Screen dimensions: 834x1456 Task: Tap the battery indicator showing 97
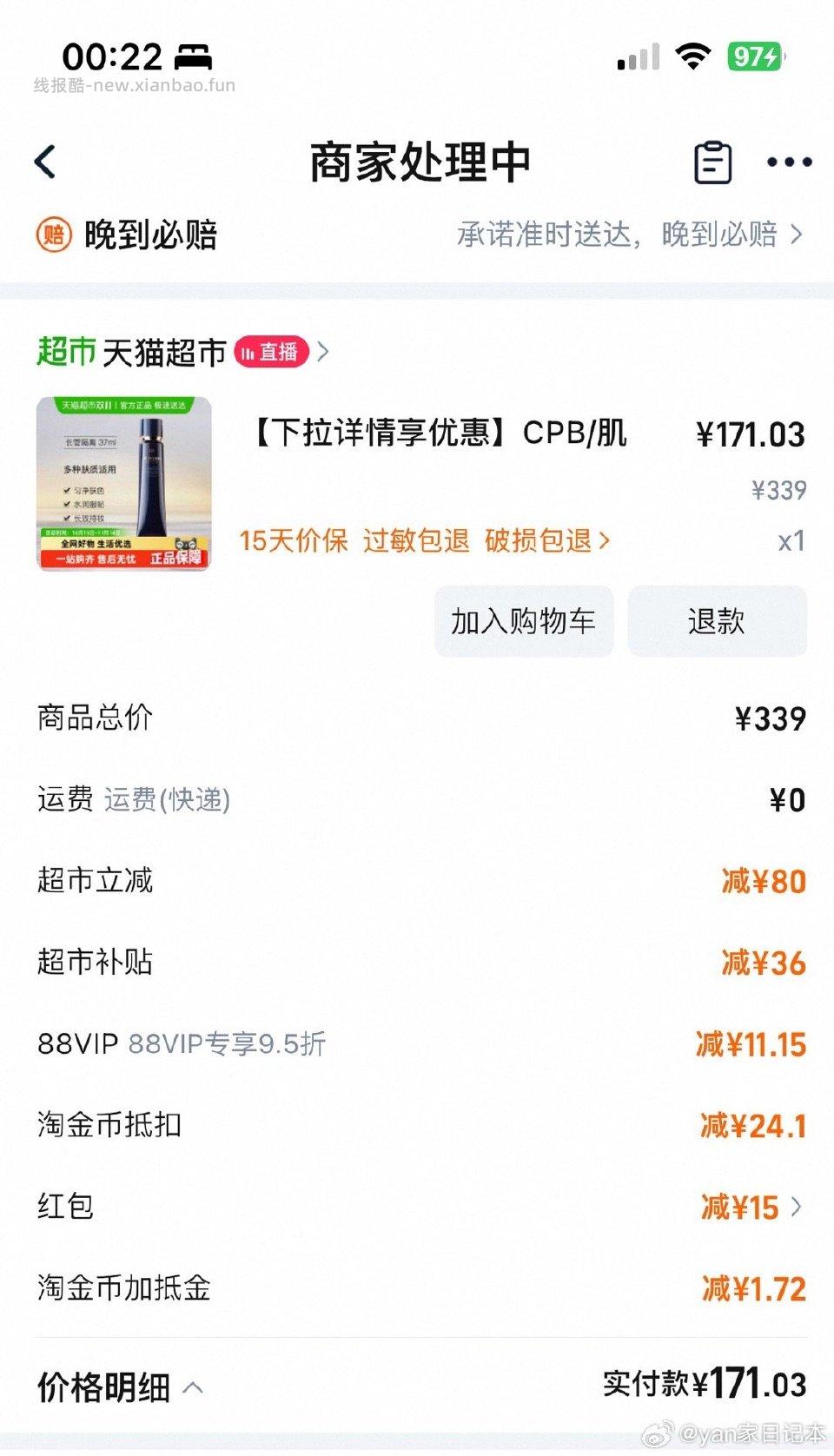coord(752,56)
